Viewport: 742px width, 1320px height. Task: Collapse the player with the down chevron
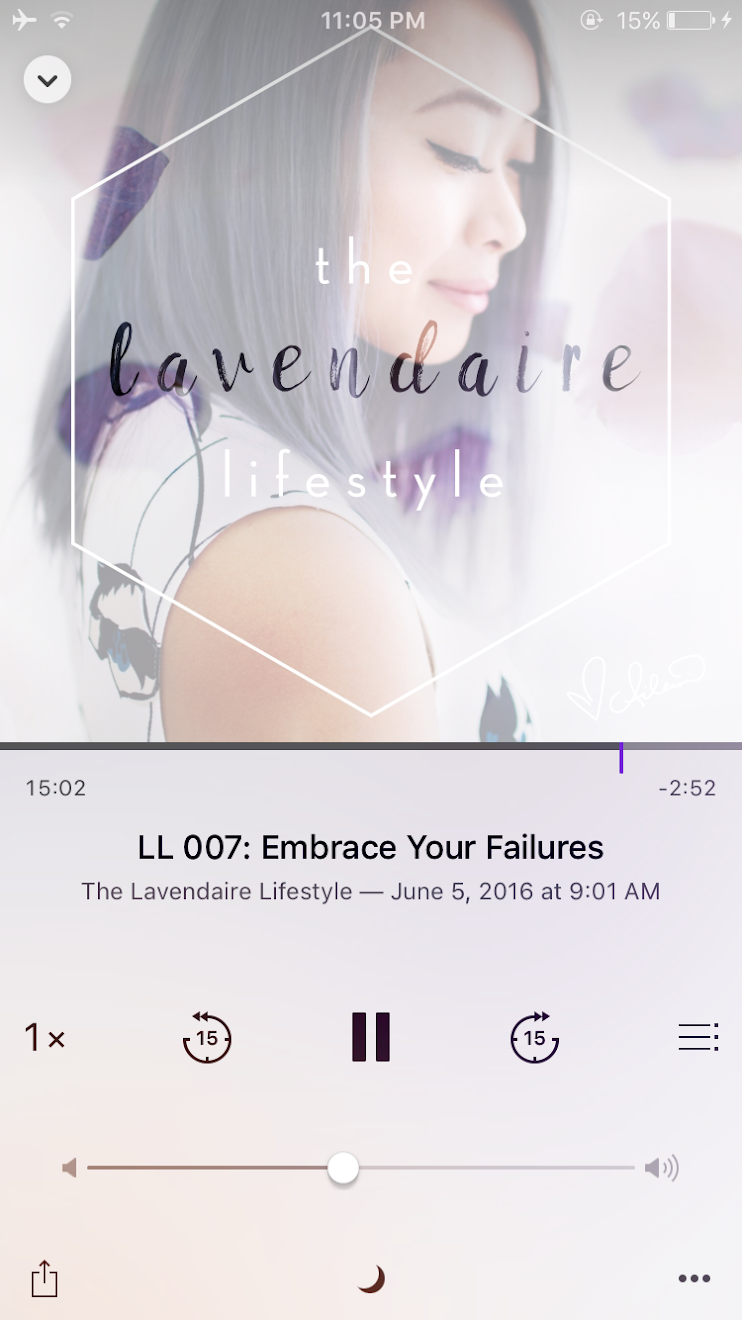click(x=47, y=79)
